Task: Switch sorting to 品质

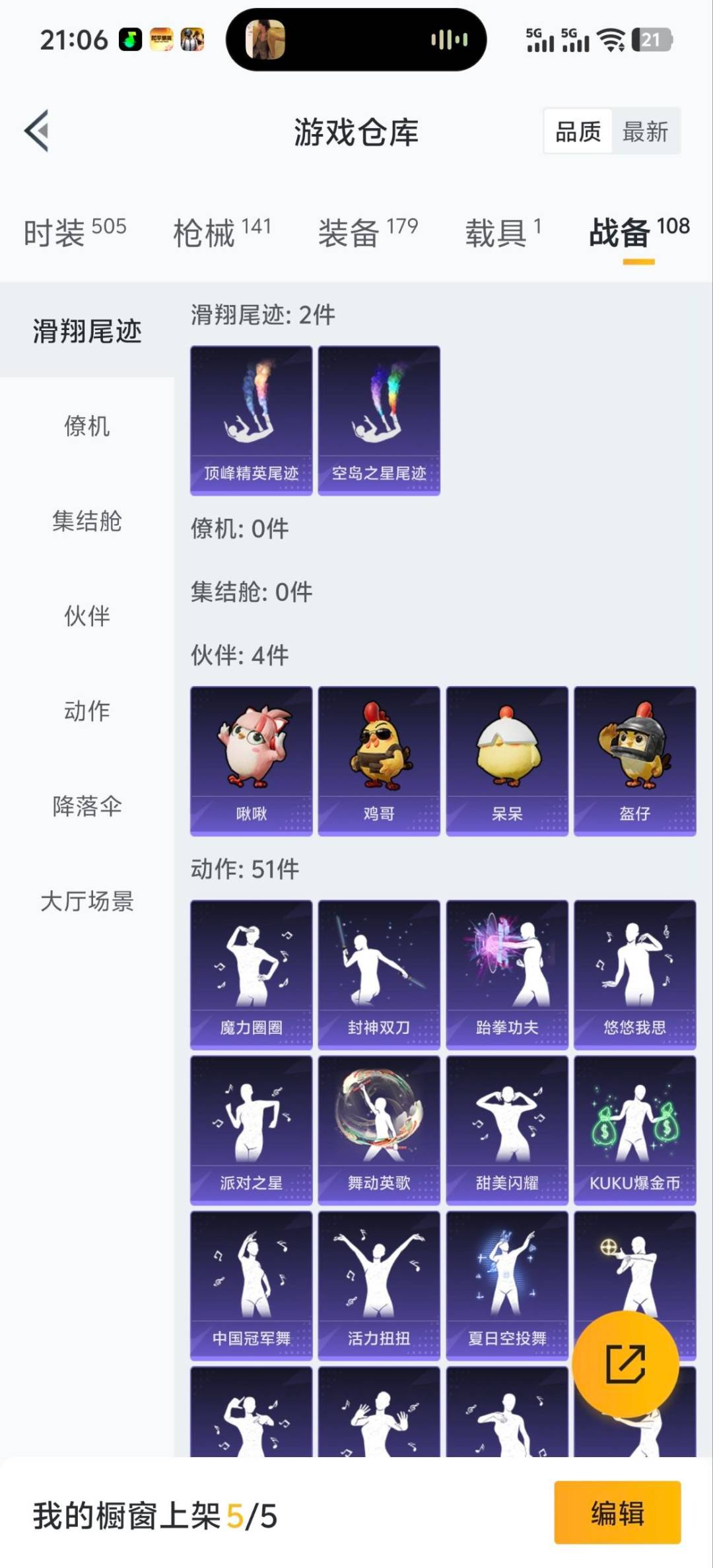Action: tap(577, 132)
